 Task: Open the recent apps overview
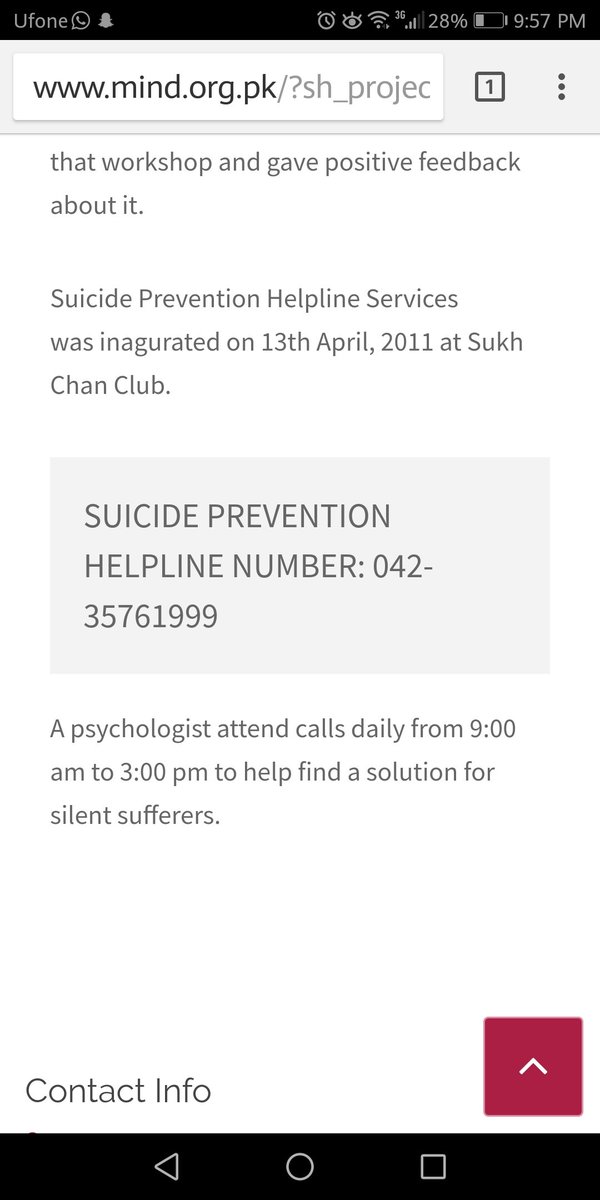[x=433, y=1166]
